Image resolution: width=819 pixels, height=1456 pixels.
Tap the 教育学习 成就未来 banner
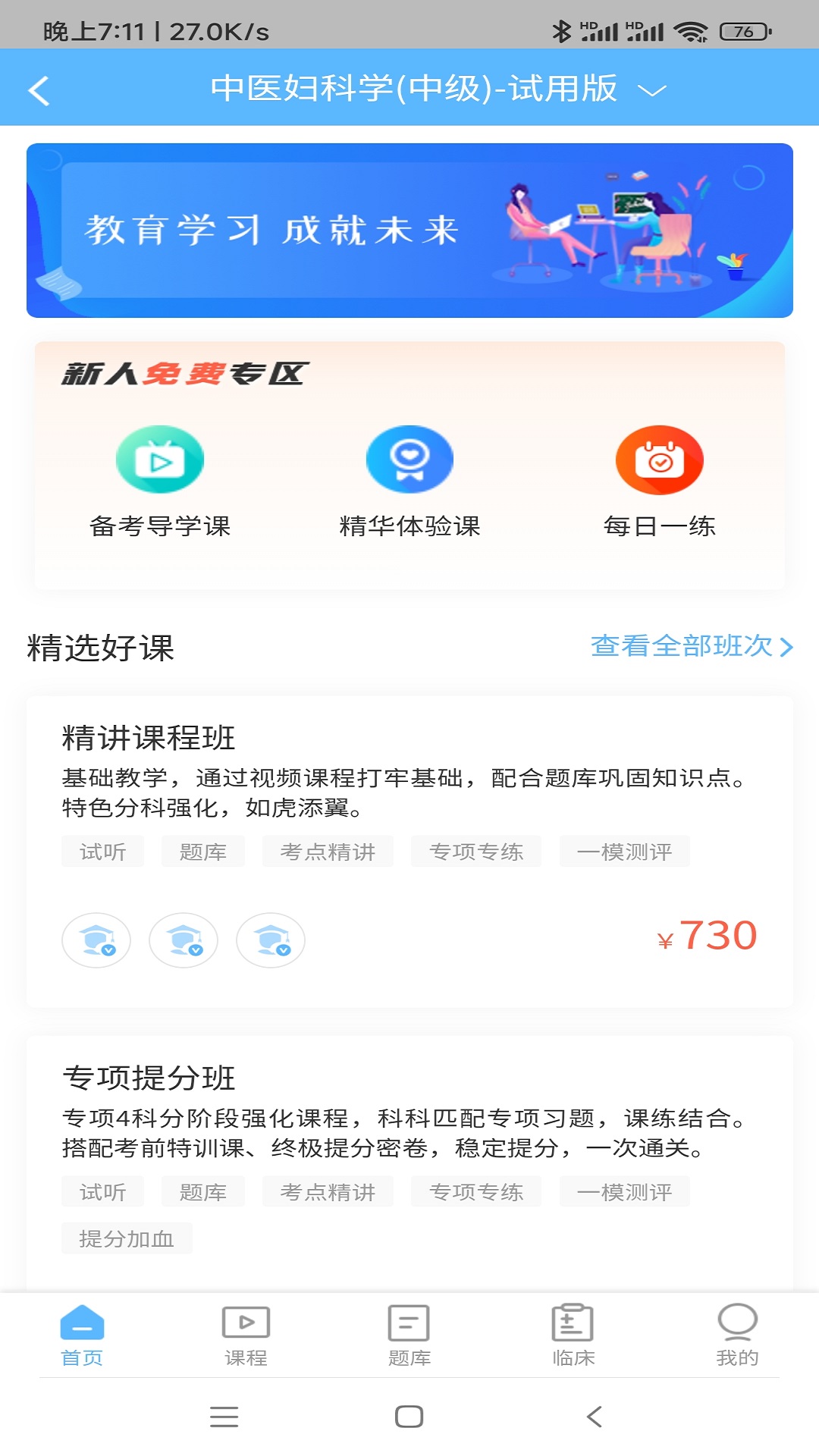click(409, 227)
